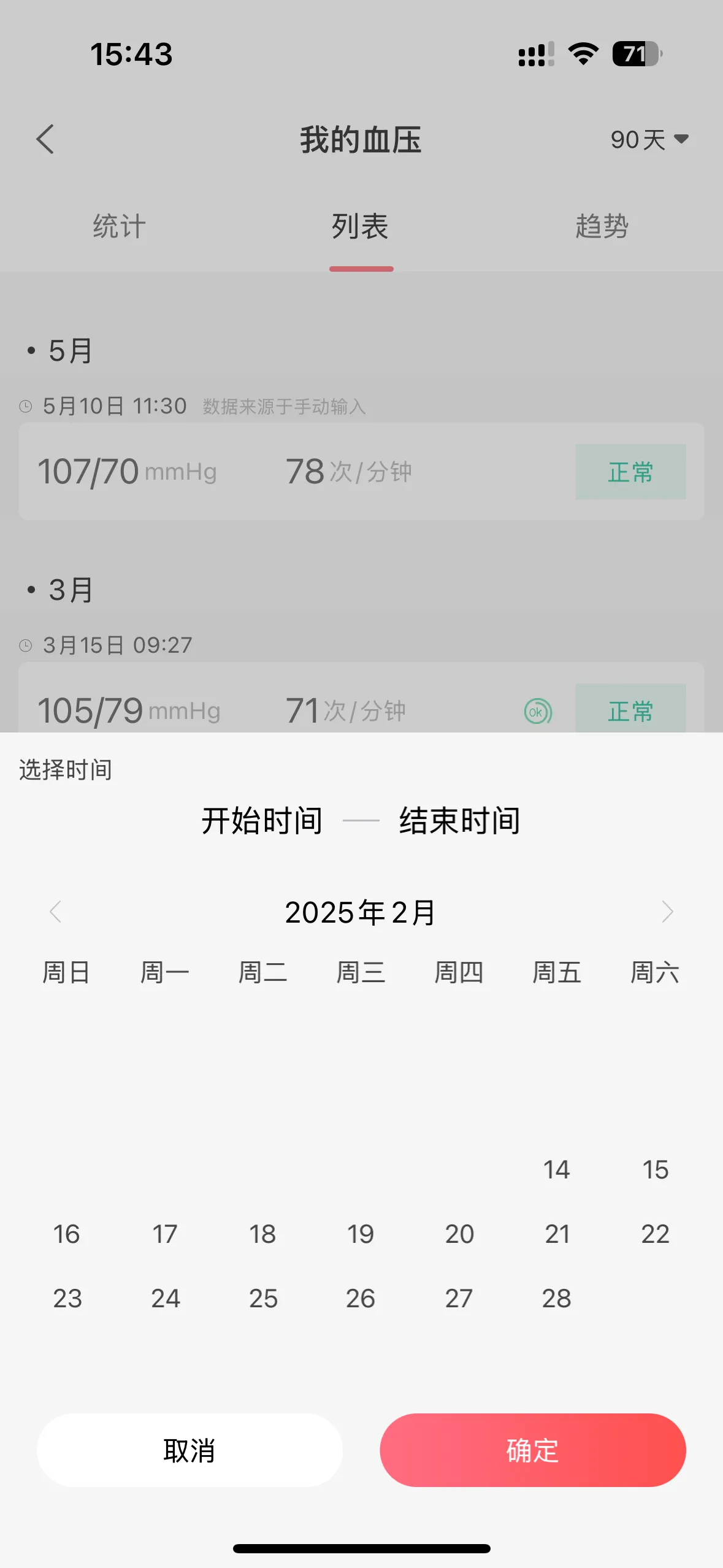The width and height of the screenshot is (723, 1568).
Task: Go to the previous month in the calendar
Action: [x=55, y=912]
